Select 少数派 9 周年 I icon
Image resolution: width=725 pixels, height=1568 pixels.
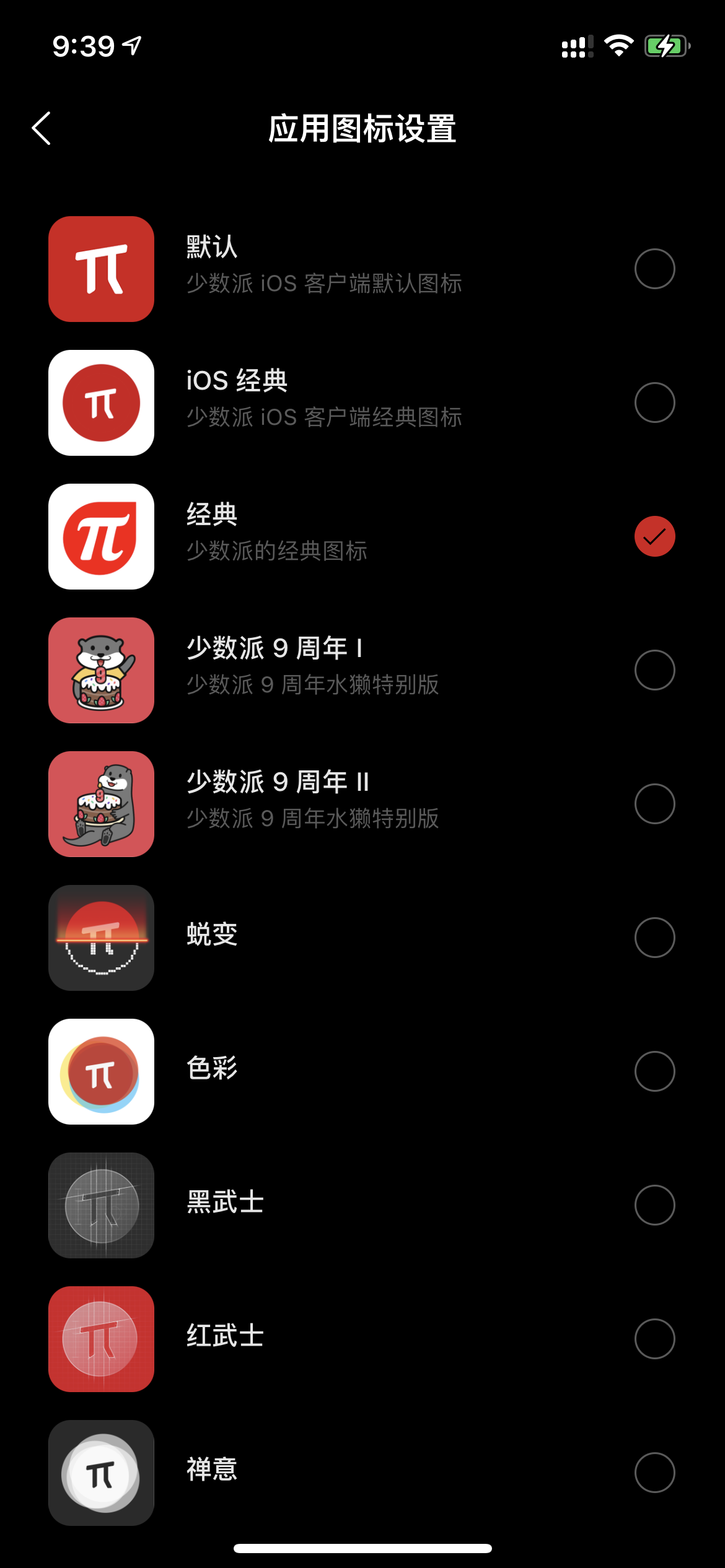pos(654,670)
